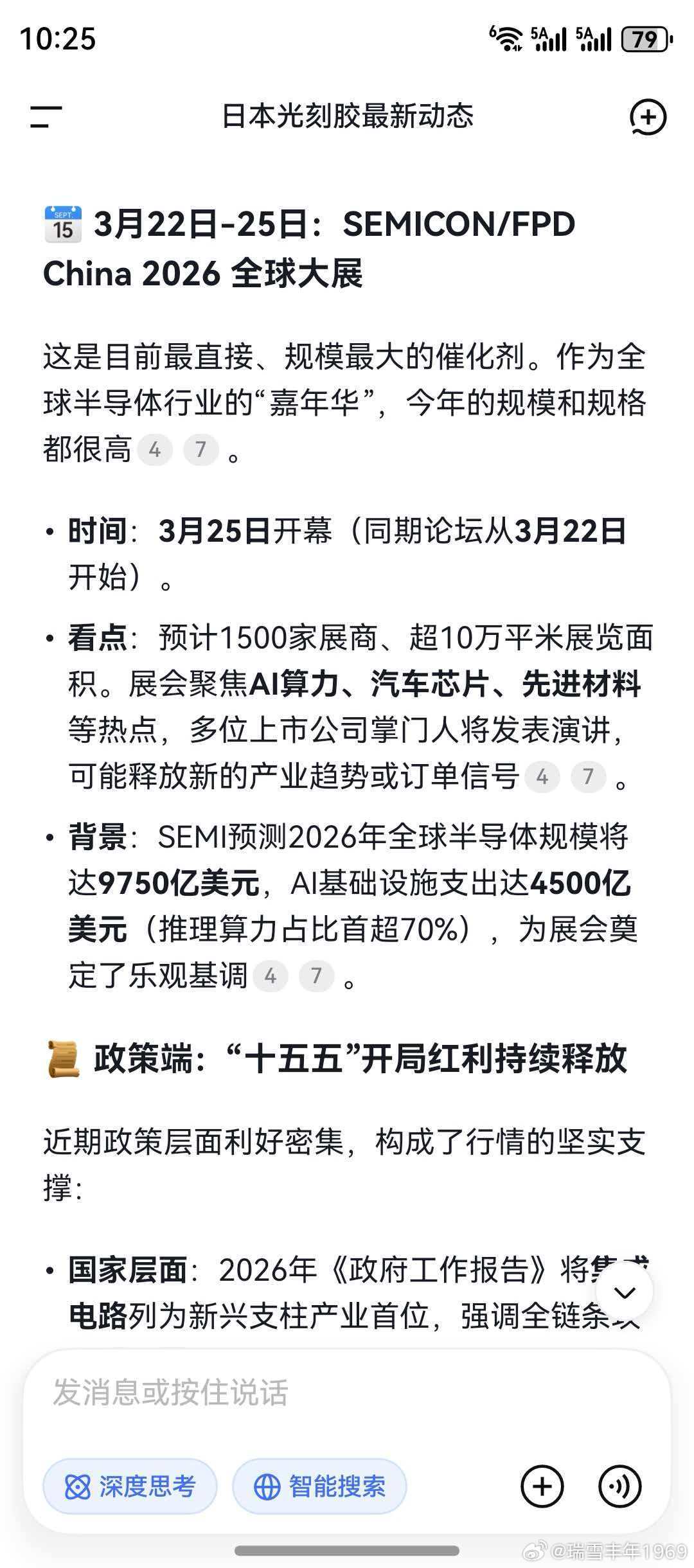Enable 深度思考 deep thinking mode
The width and height of the screenshot is (694, 1568).
[129, 1486]
